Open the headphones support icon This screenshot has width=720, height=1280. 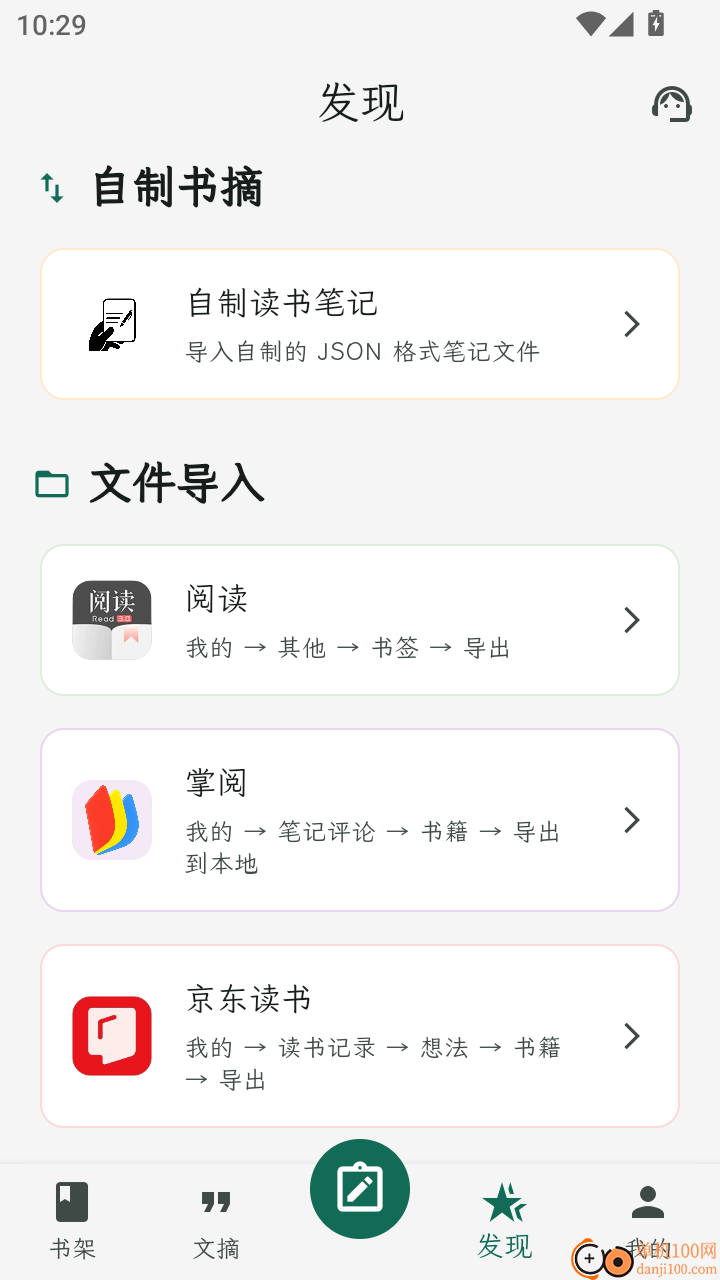pos(671,103)
